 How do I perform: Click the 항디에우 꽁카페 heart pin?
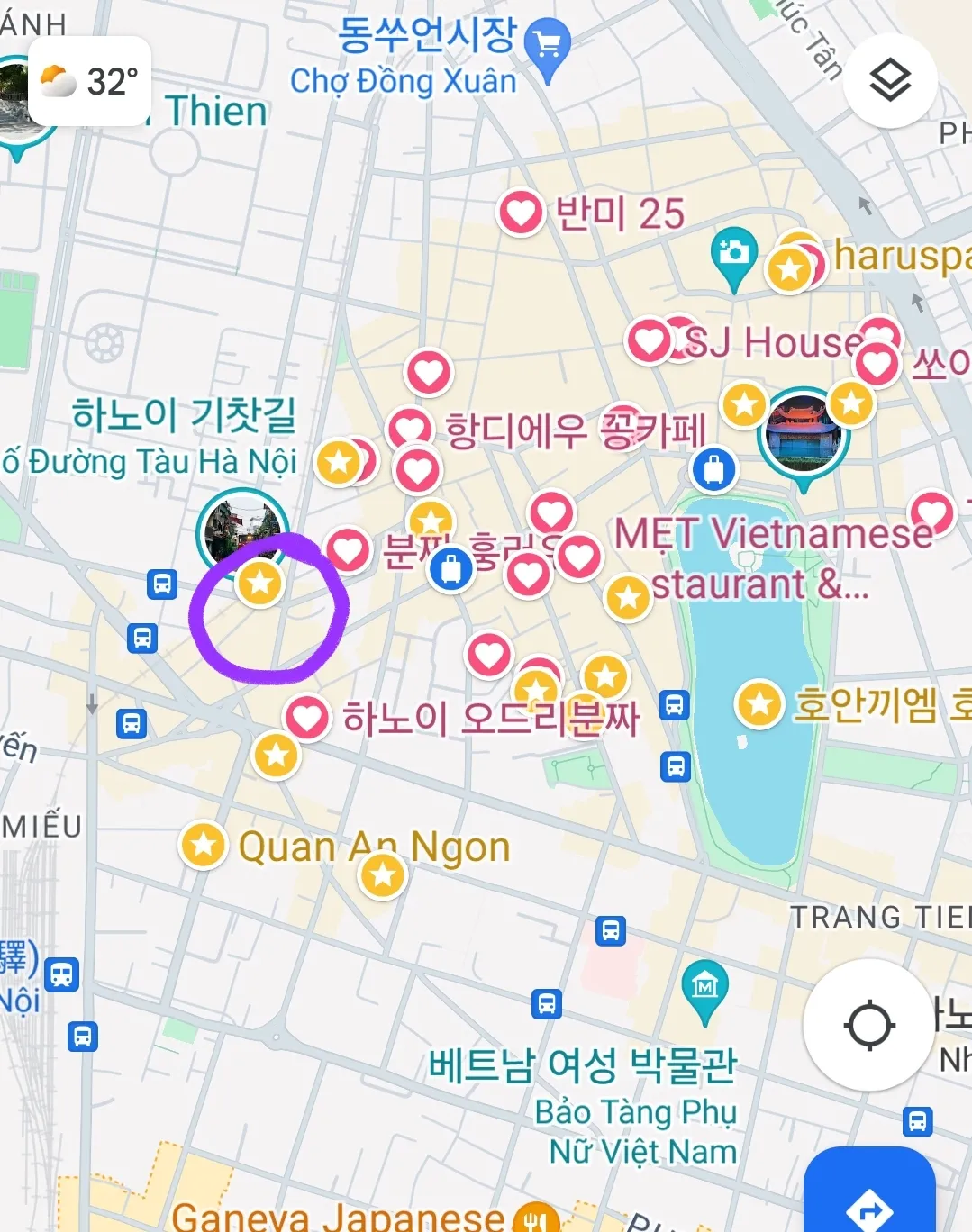tap(410, 427)
